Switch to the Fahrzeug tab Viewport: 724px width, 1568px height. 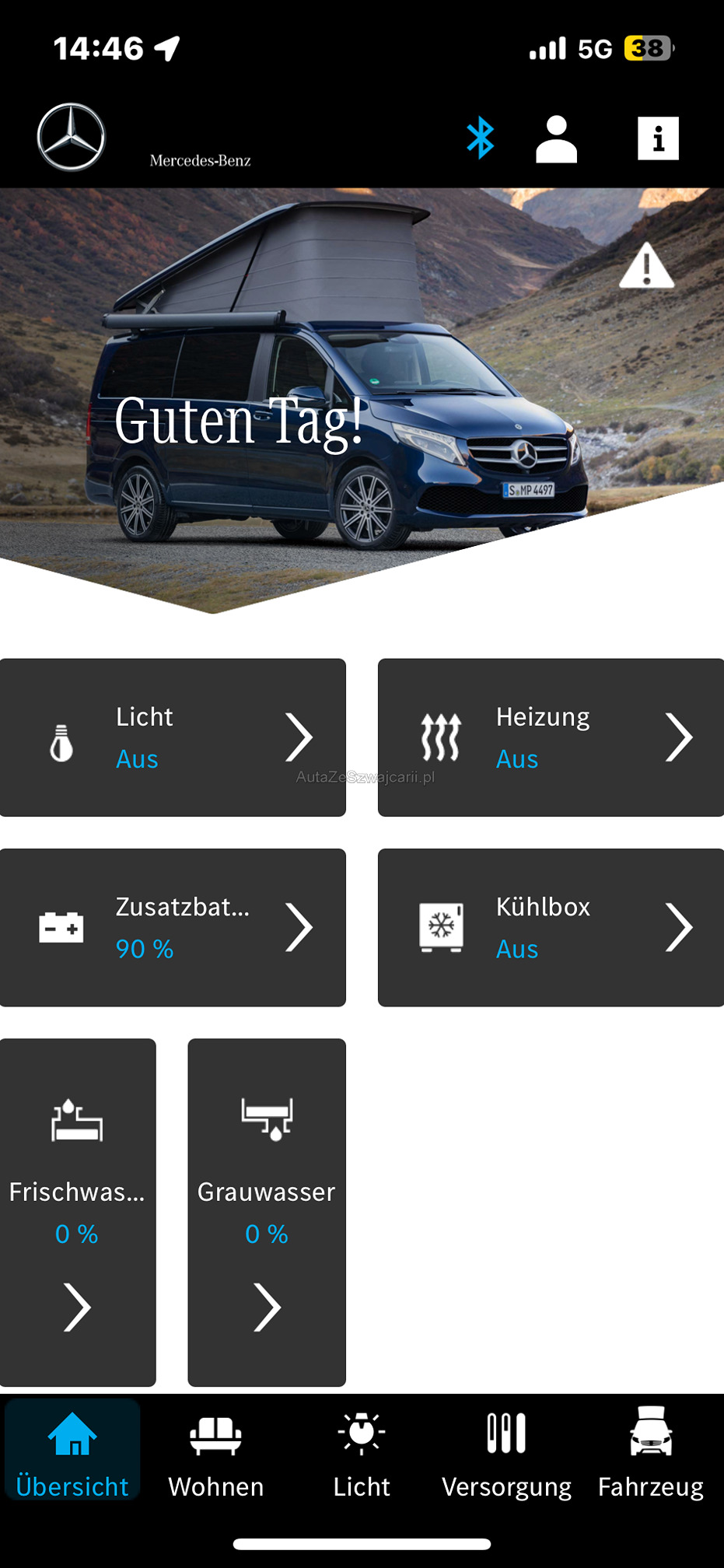[x=651, y=1451]
